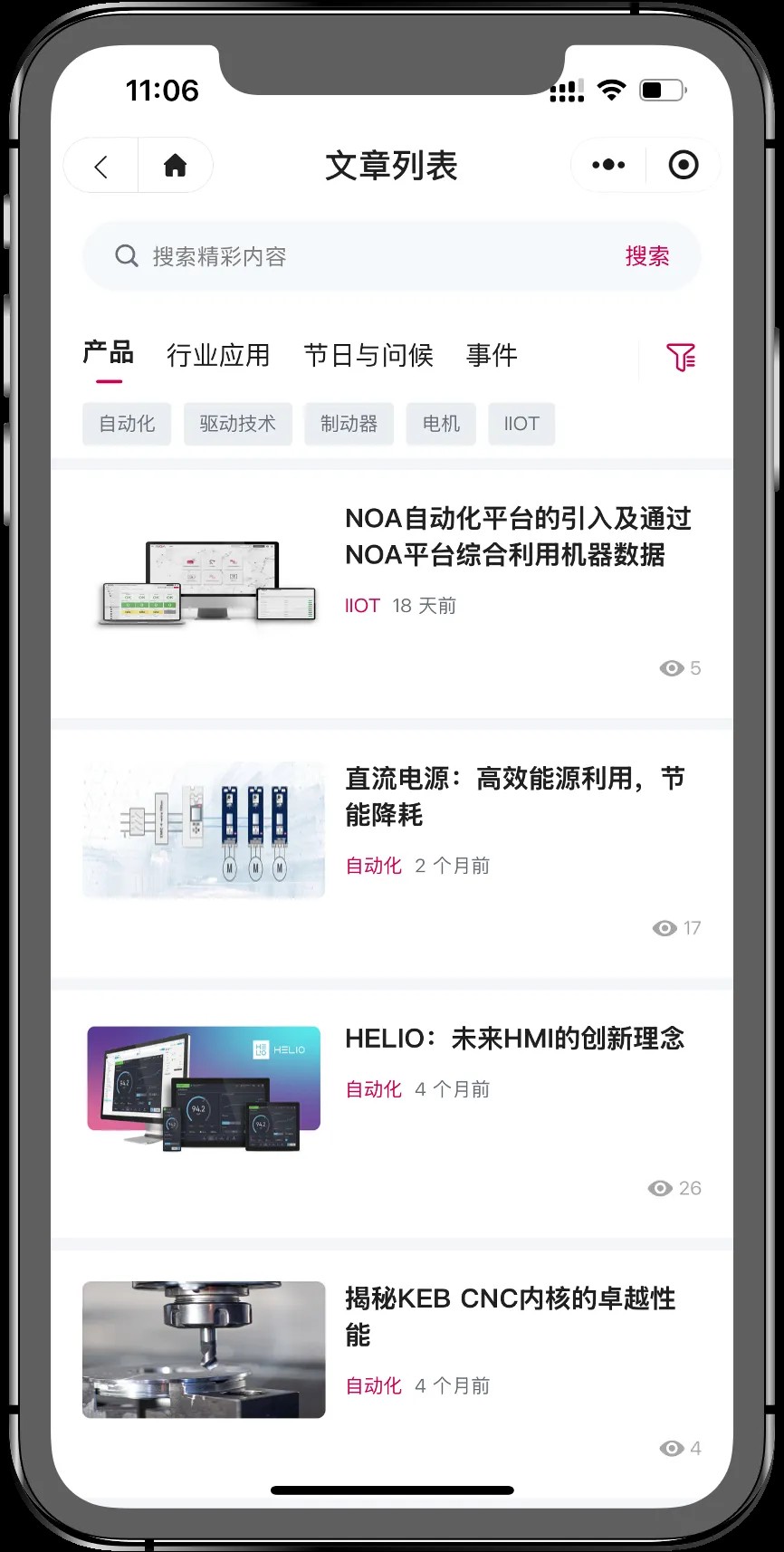Go back using the back arrow

(101, 166)
